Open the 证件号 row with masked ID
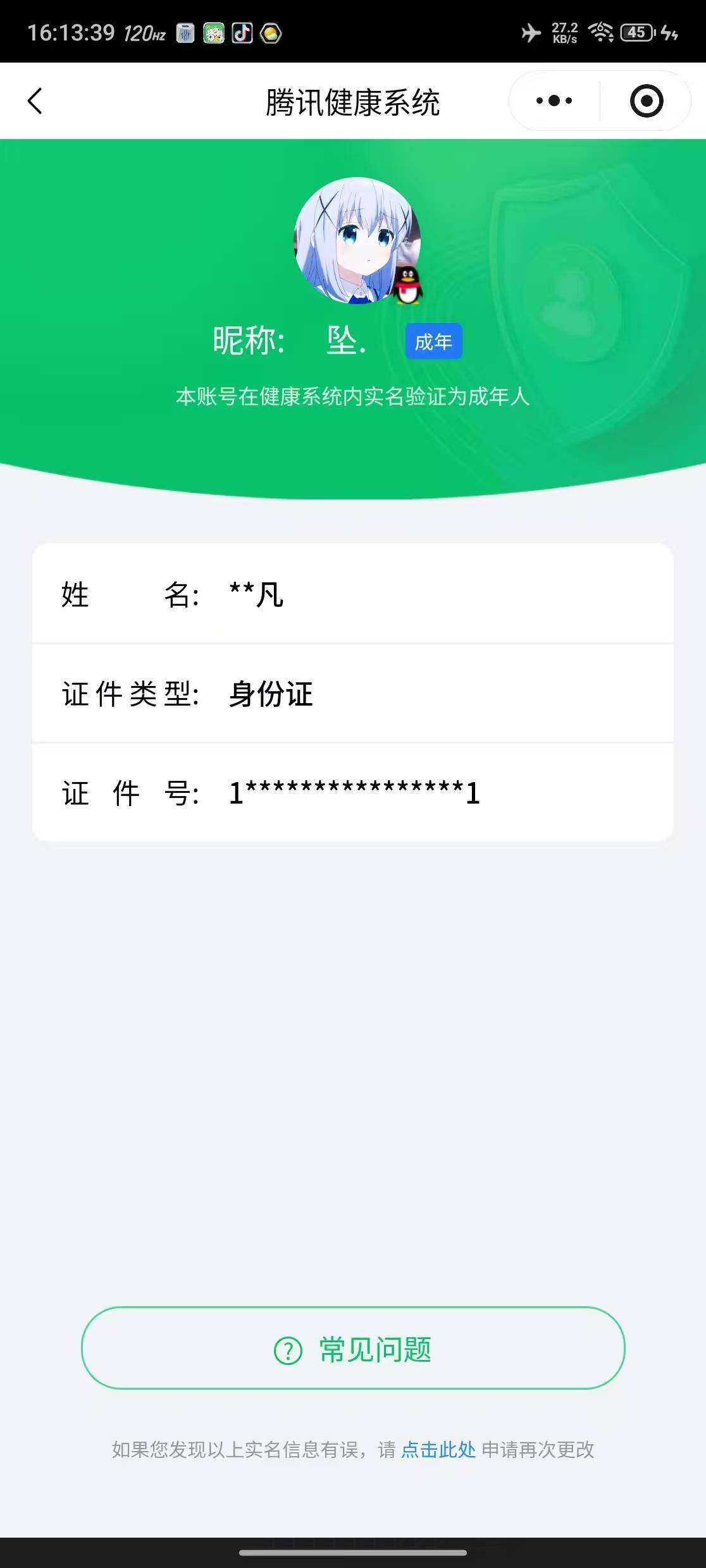The width and height of the screenshot is (706, 1568). click(x=353, y=793)
